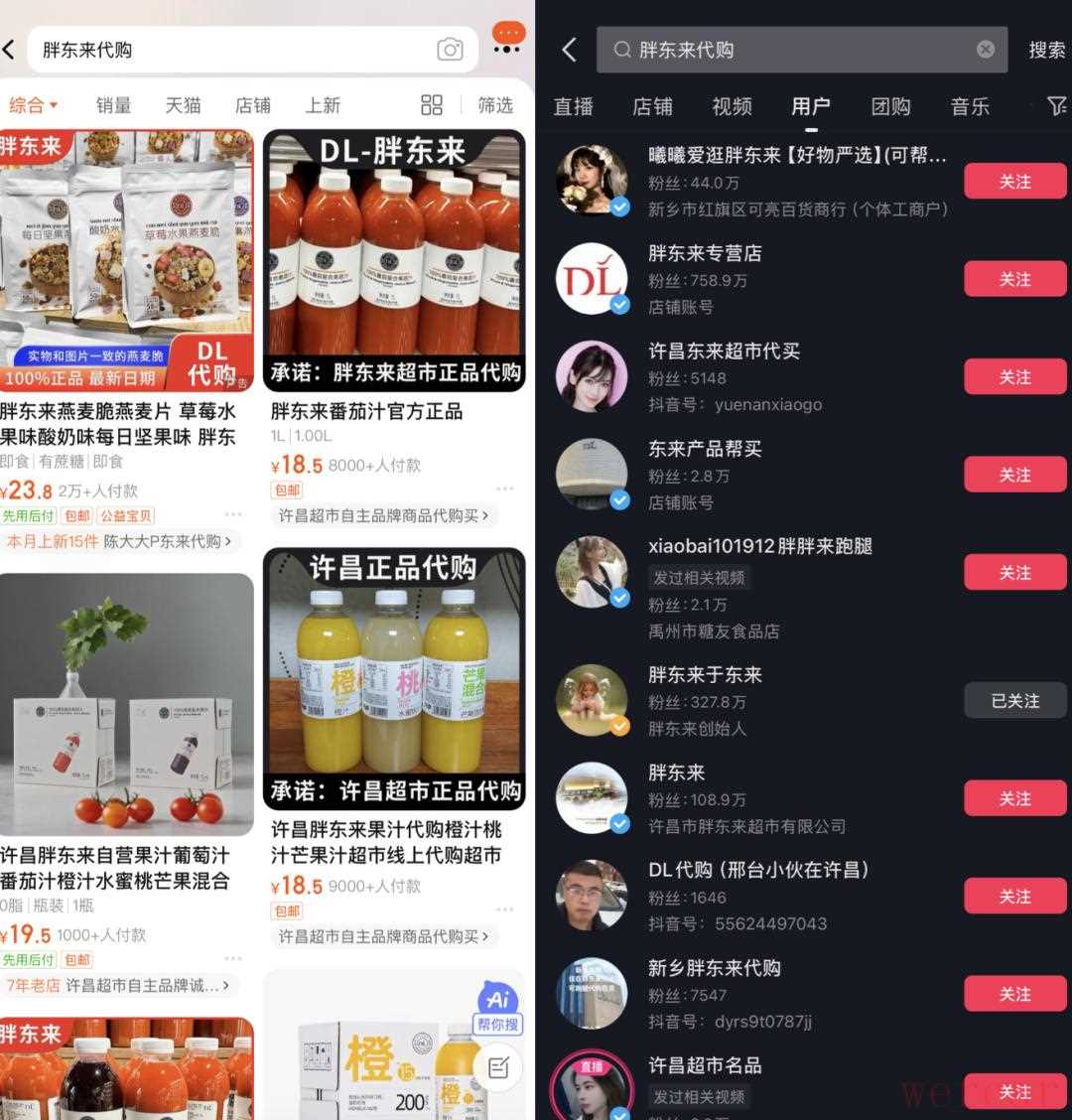Switch the product grid layout view
Viewport: 1072px width, 1120px height.
pyautogui.click(x=432, y=105)
